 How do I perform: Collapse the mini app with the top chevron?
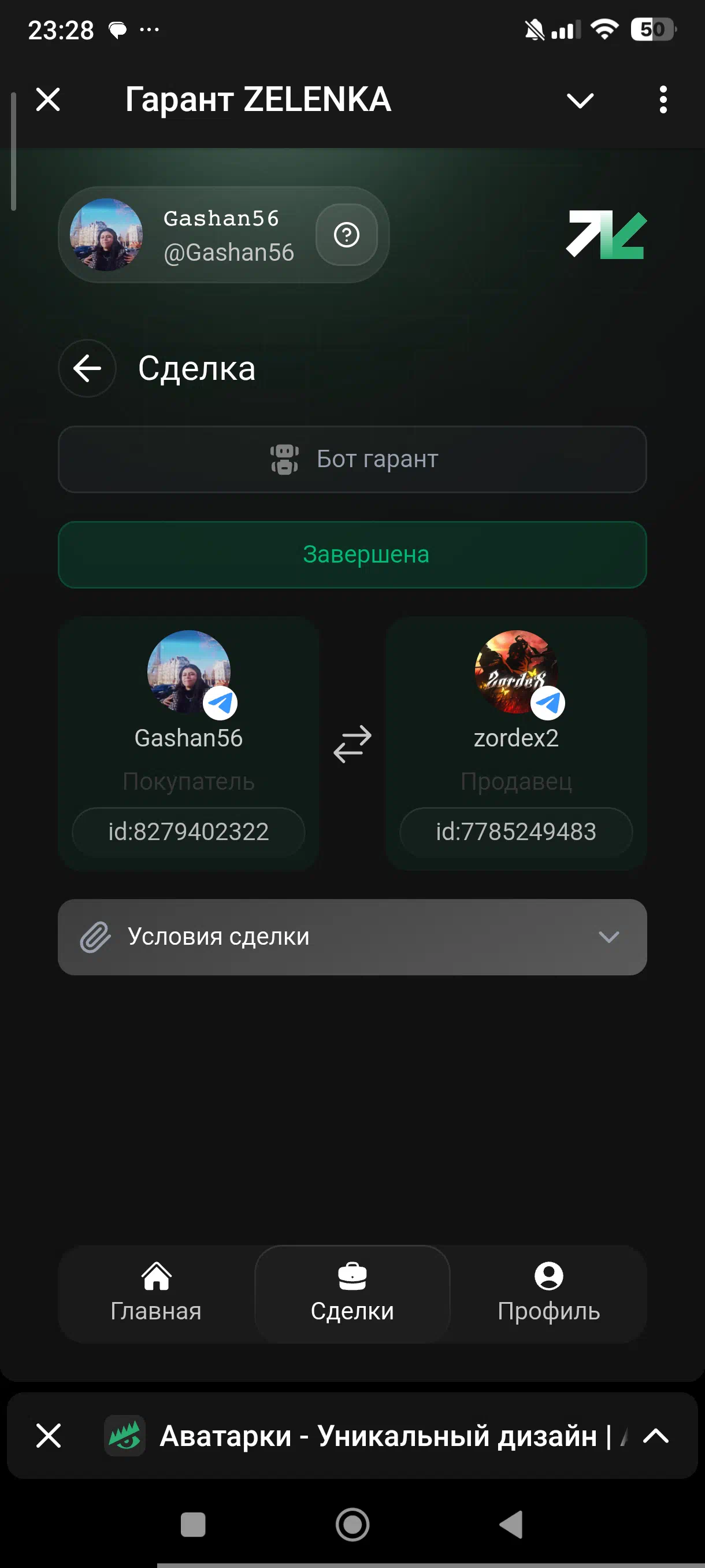[x=580, y=101]
